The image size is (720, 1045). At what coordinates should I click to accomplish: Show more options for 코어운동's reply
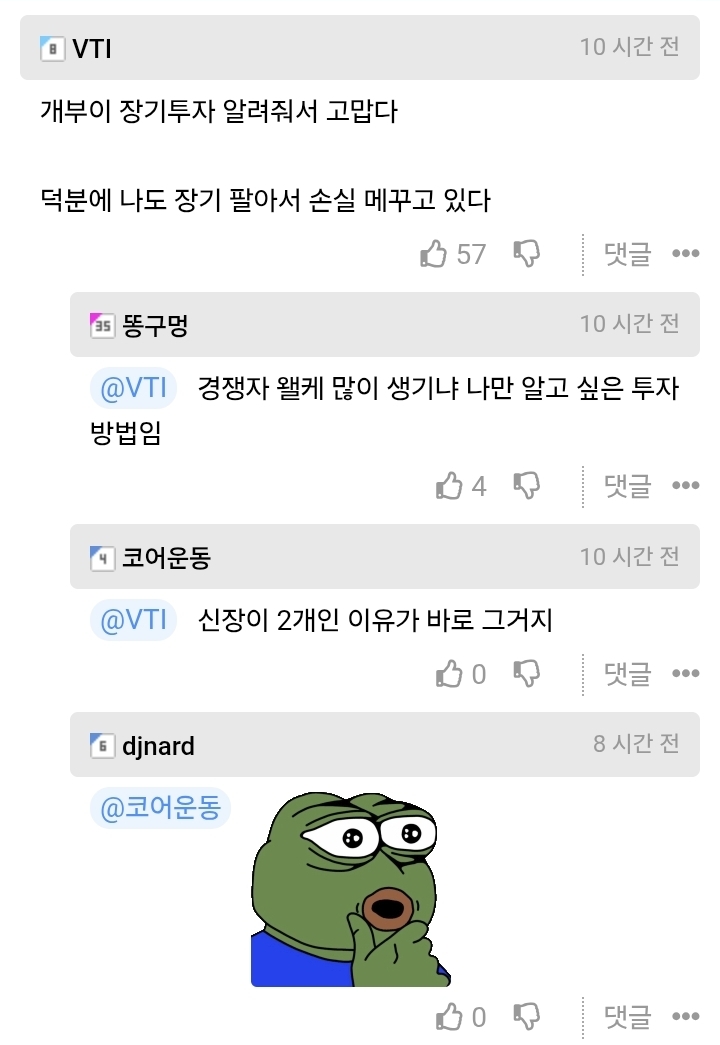685,674
